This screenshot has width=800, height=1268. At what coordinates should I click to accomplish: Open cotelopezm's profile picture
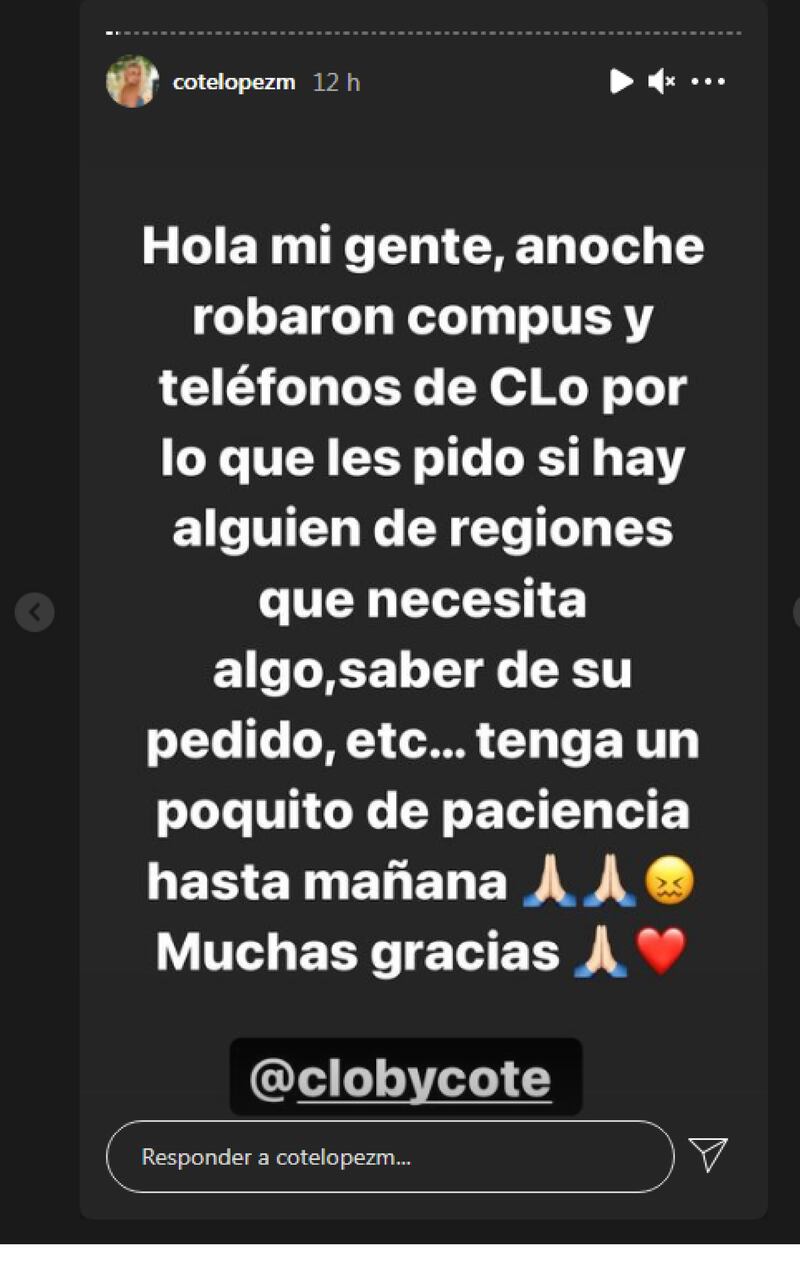coord(132,82)
